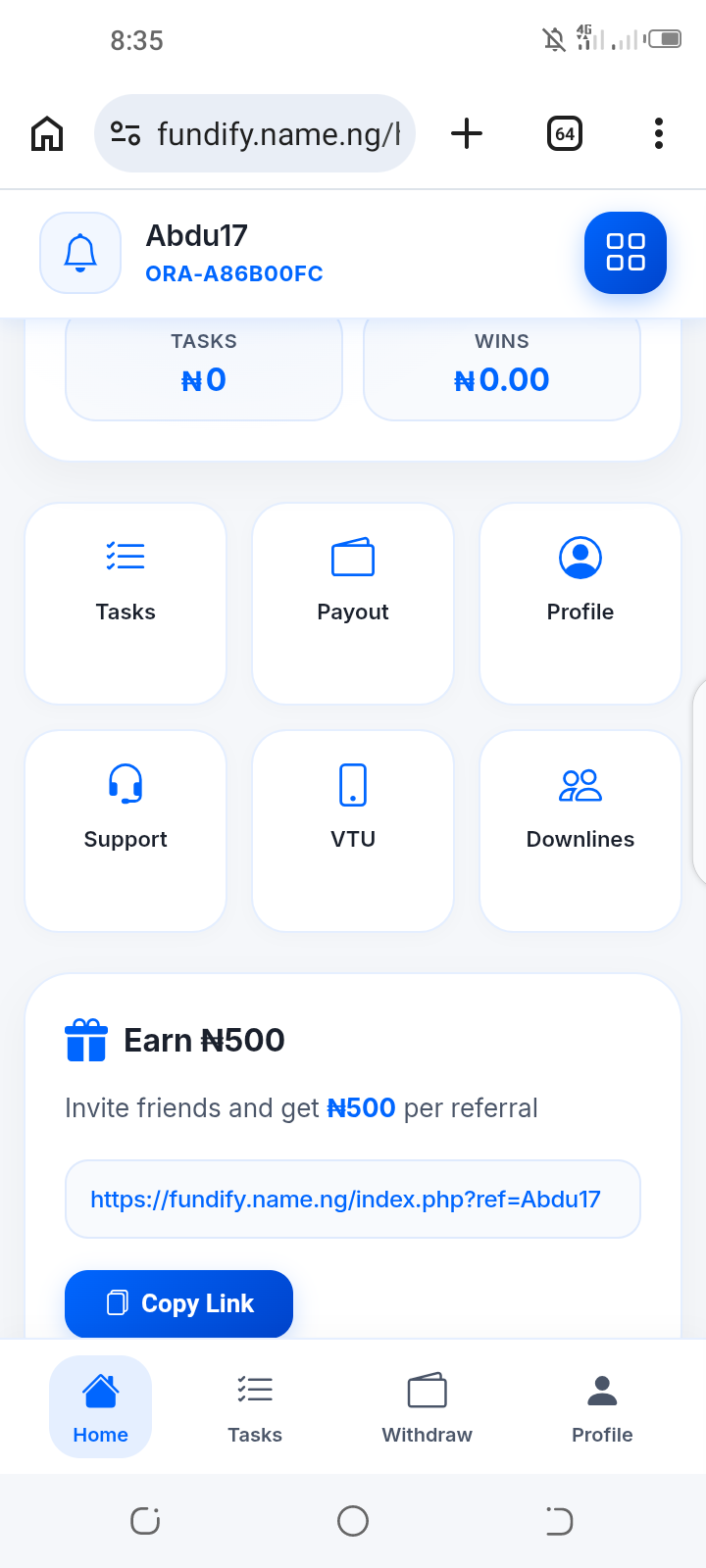Tap the system home button

pos(353,1521)
